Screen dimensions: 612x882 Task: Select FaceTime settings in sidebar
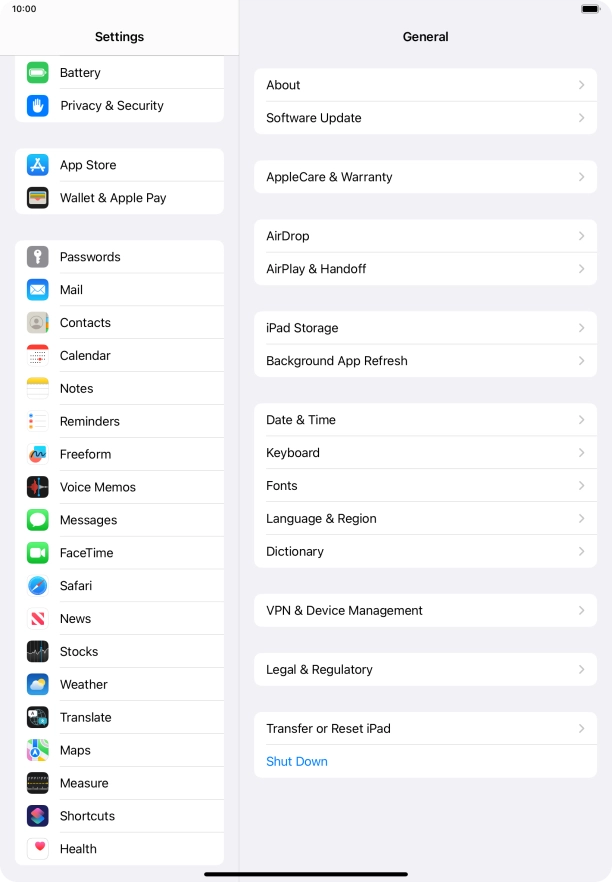pyautogui.click(x=119, y=553)
